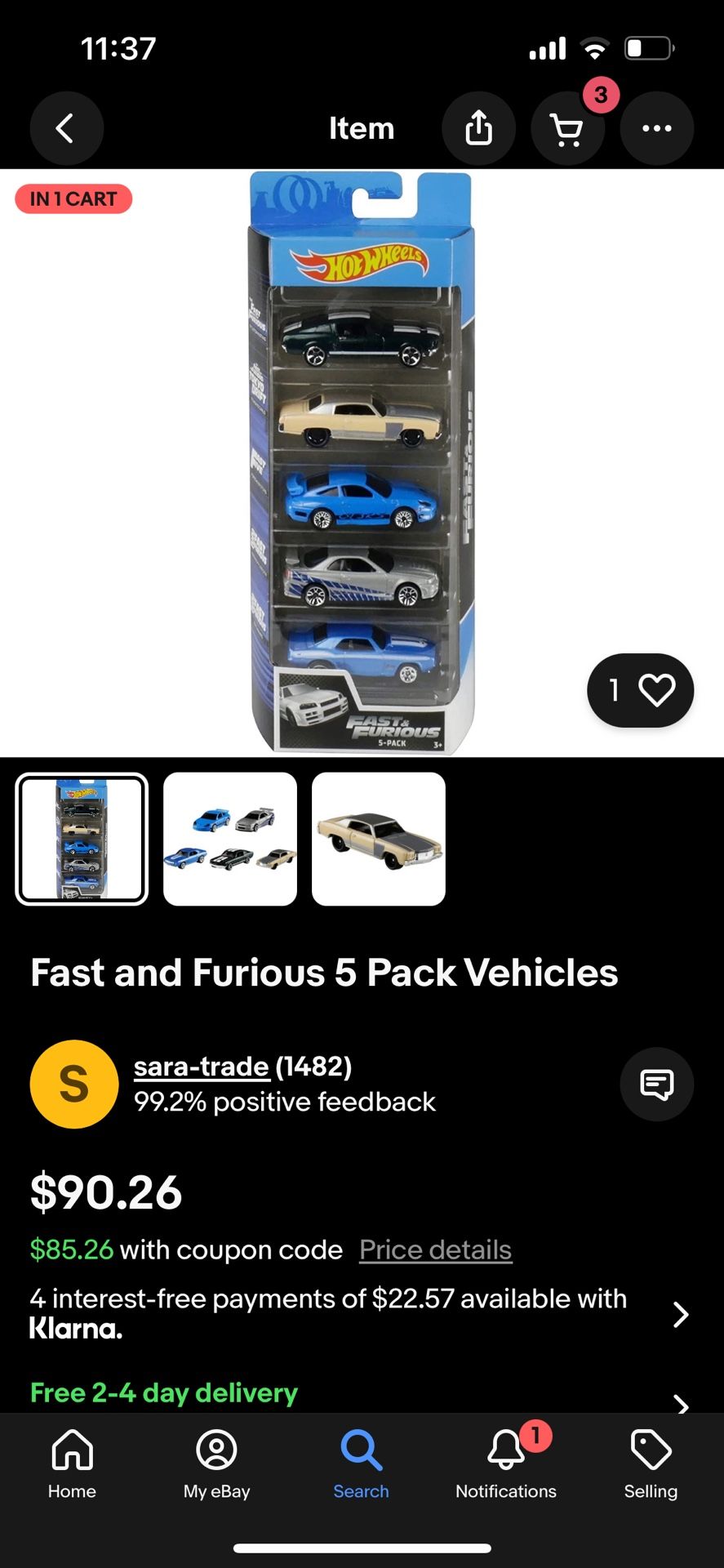
Task: Open the sara-trade seller profile link
Action: point(201,1066)
